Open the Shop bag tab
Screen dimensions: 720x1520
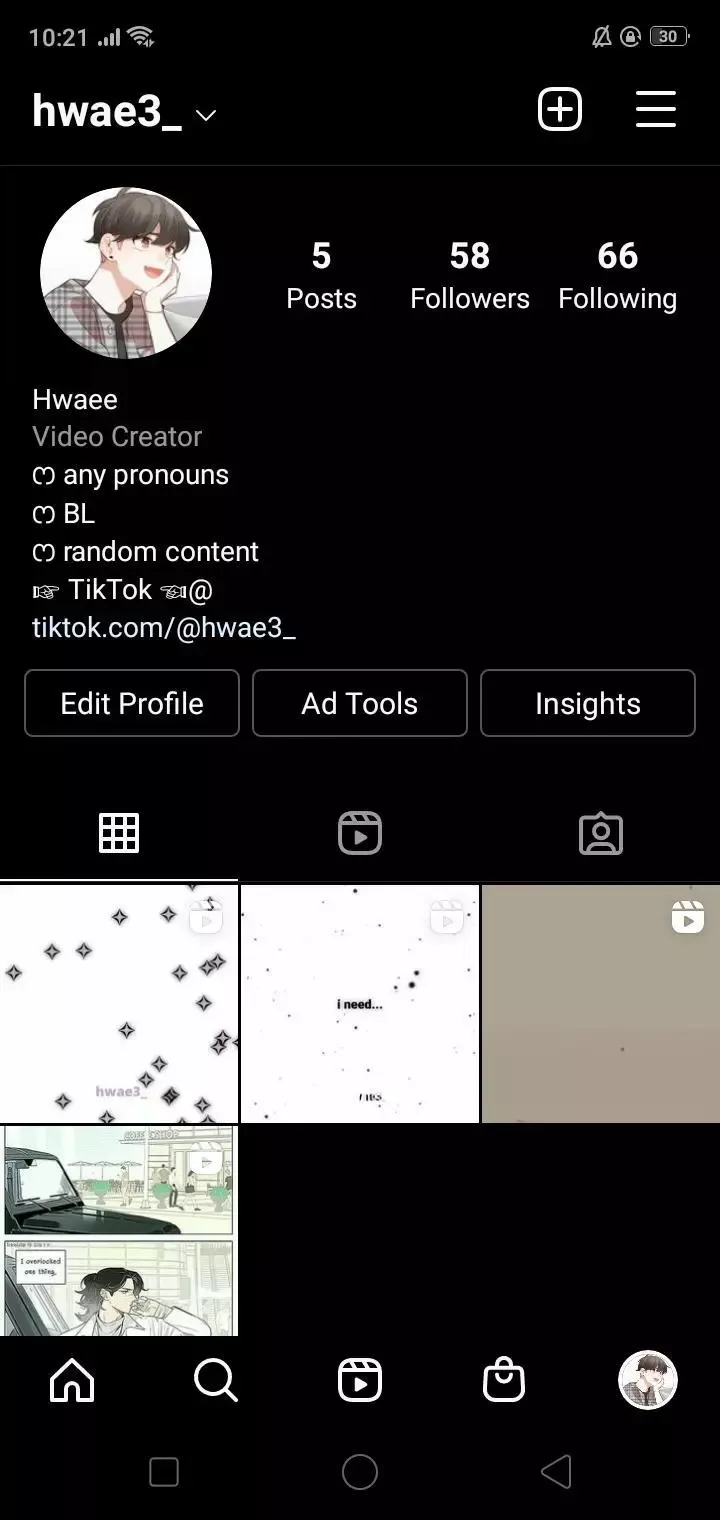(504, 1381)
